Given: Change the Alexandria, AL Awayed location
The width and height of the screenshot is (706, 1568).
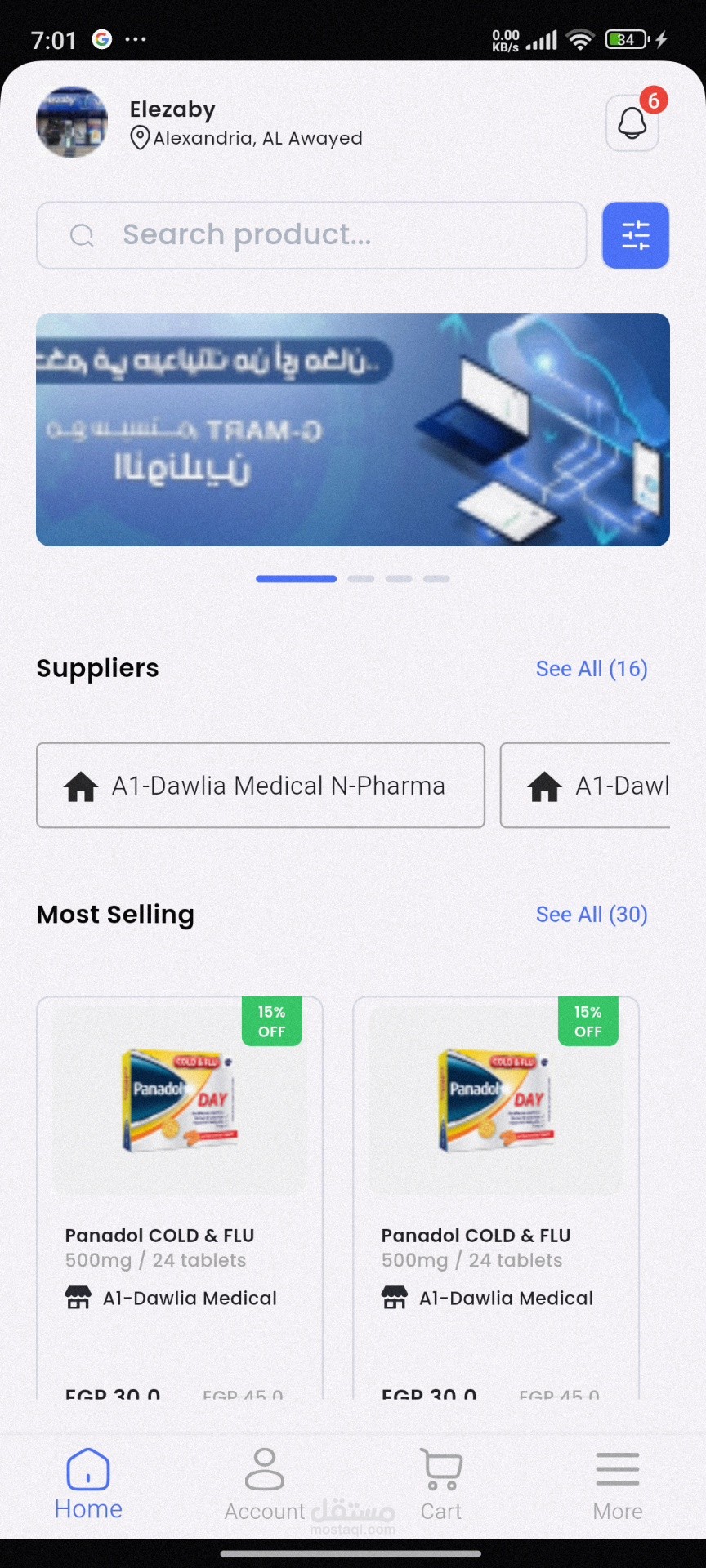Looking at the screenshot, I should point(247,138).
